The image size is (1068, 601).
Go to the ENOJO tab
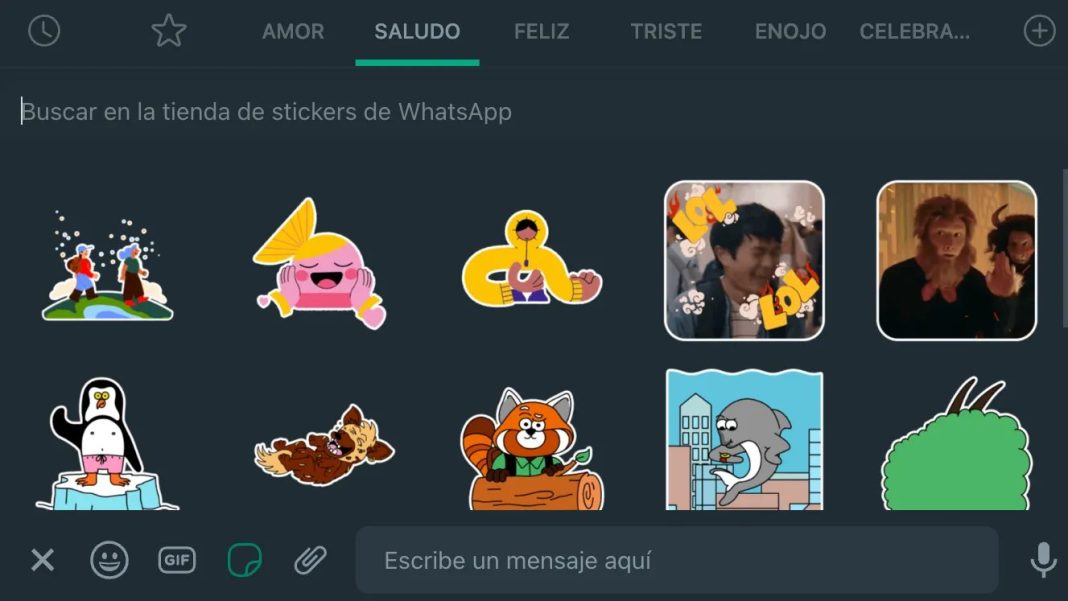[790, 32]
